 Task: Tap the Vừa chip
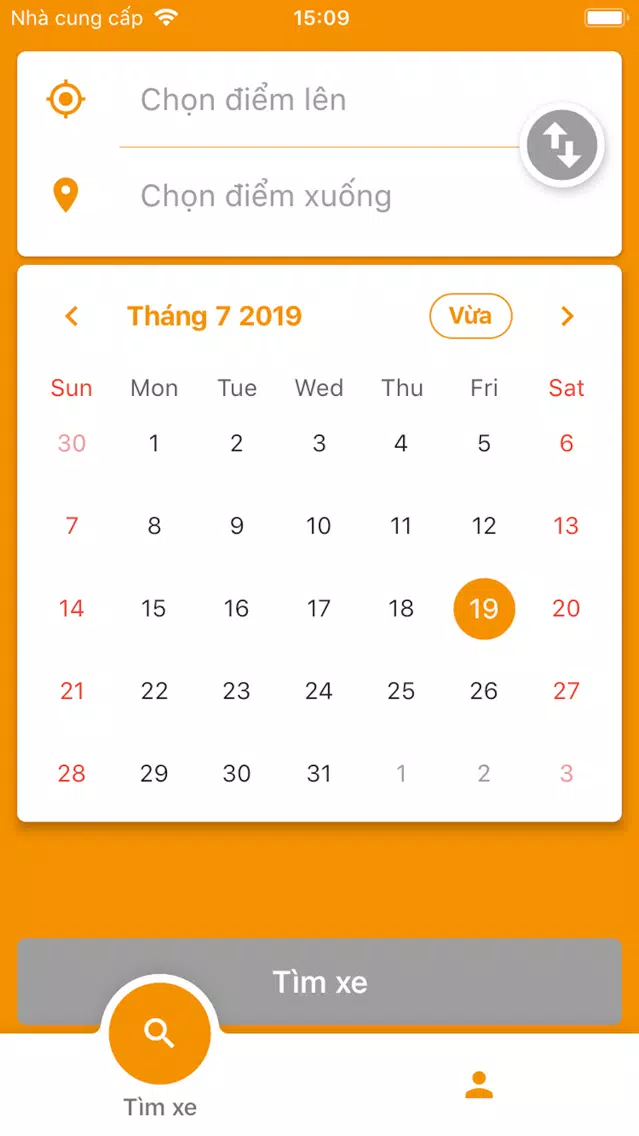click(470, 316)
